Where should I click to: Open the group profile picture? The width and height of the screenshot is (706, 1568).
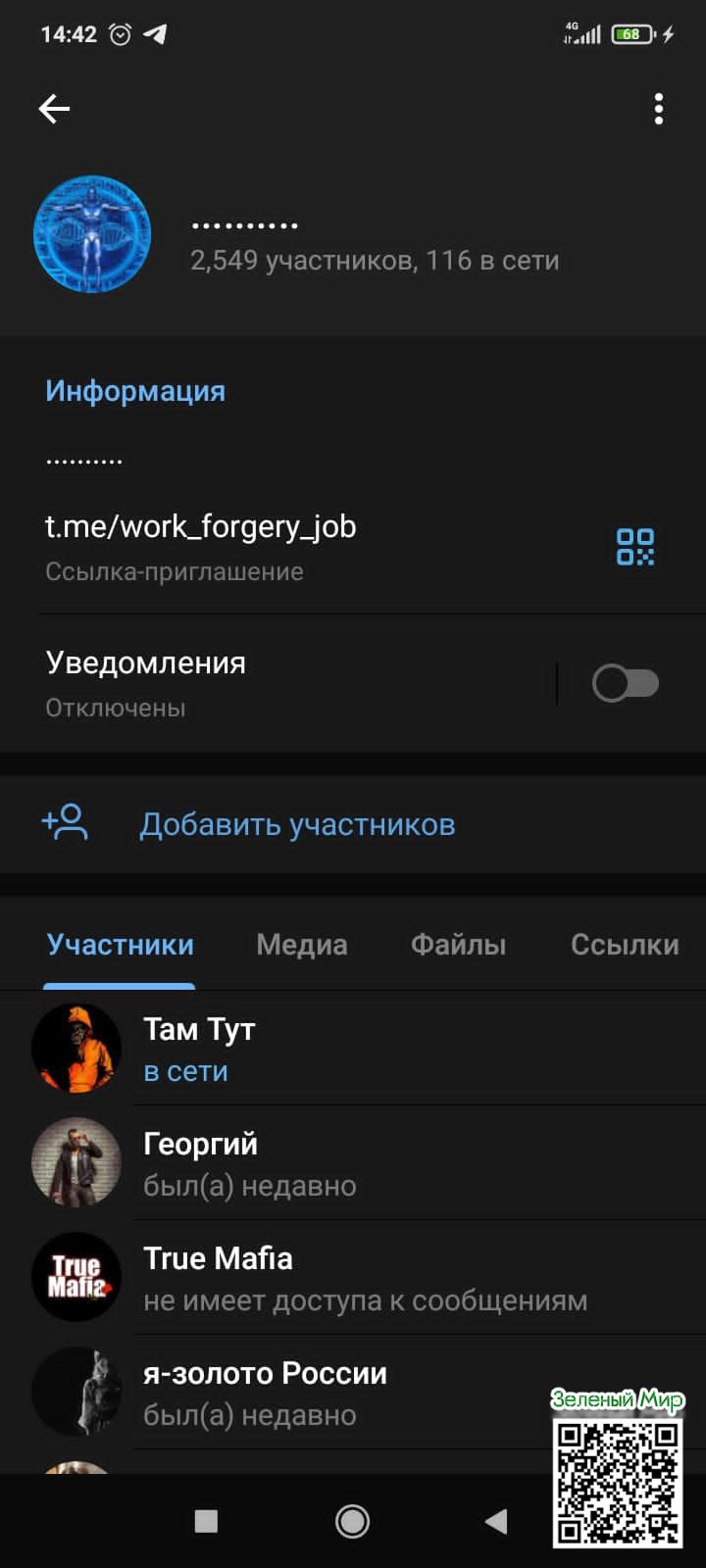(92, 234)
